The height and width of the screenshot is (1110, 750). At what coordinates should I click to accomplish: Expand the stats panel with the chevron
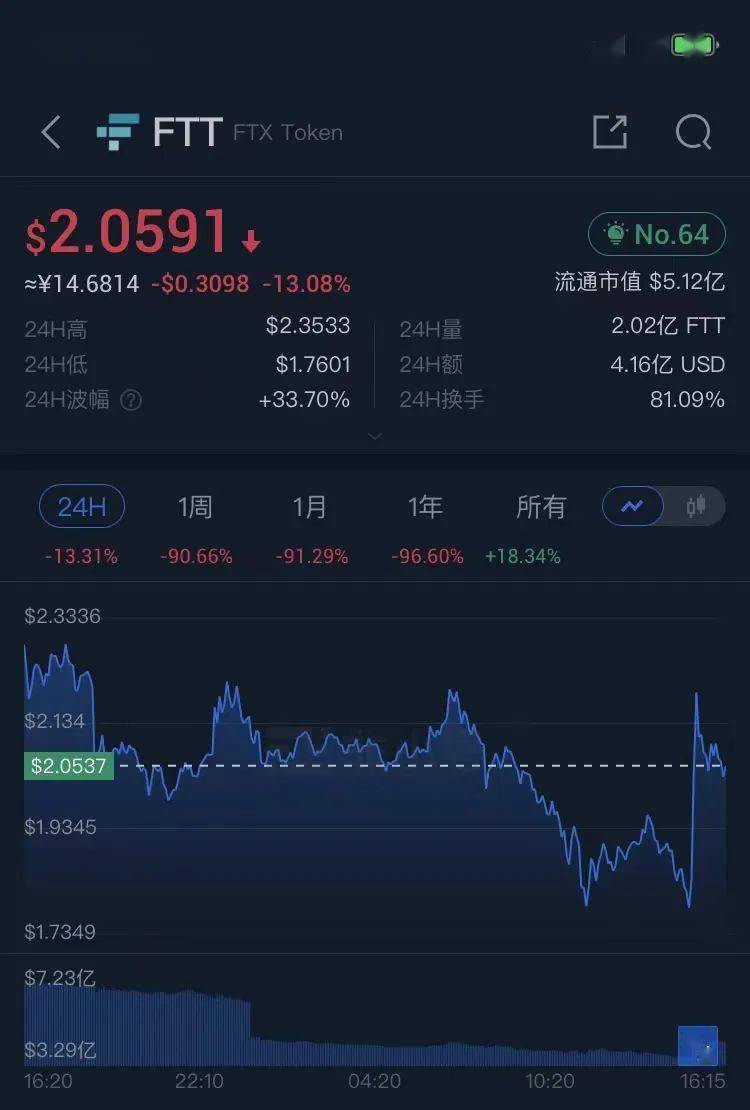tap(375, 436)
